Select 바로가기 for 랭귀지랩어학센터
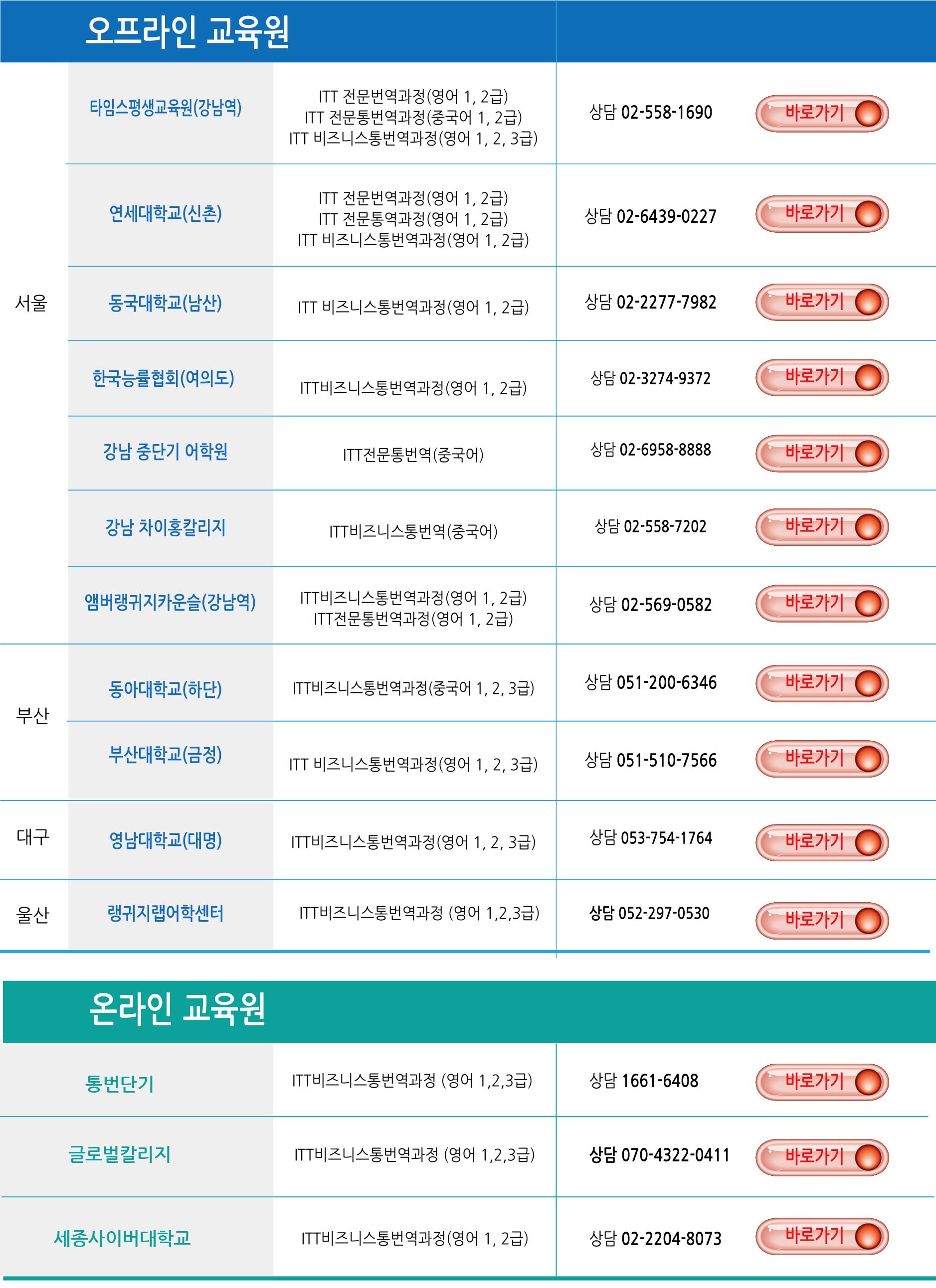Viewport: 936px width, 1288px height. pyautogui.click(x=821, y=921)
